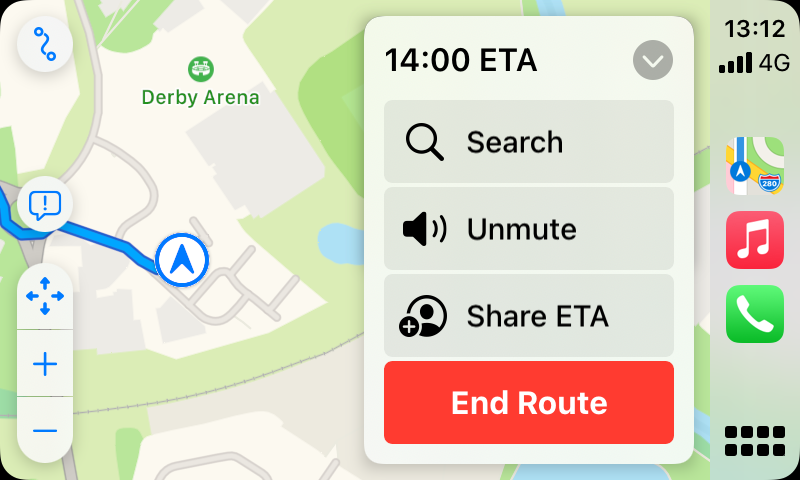Screen dimensions: 800x480
Task: Enable map panning arrows
Action: (x=45, y=297)
